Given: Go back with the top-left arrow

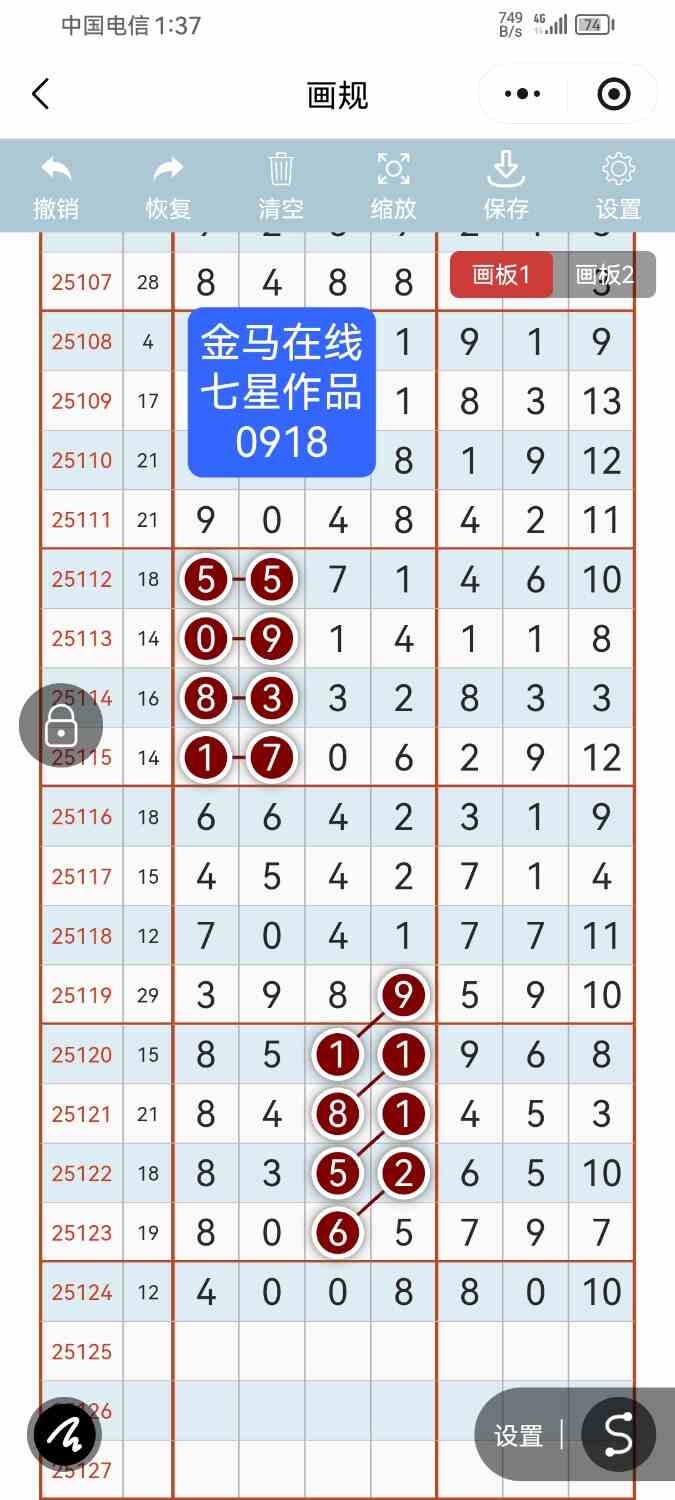Looking at the screenshot, I should click(40, 95).
